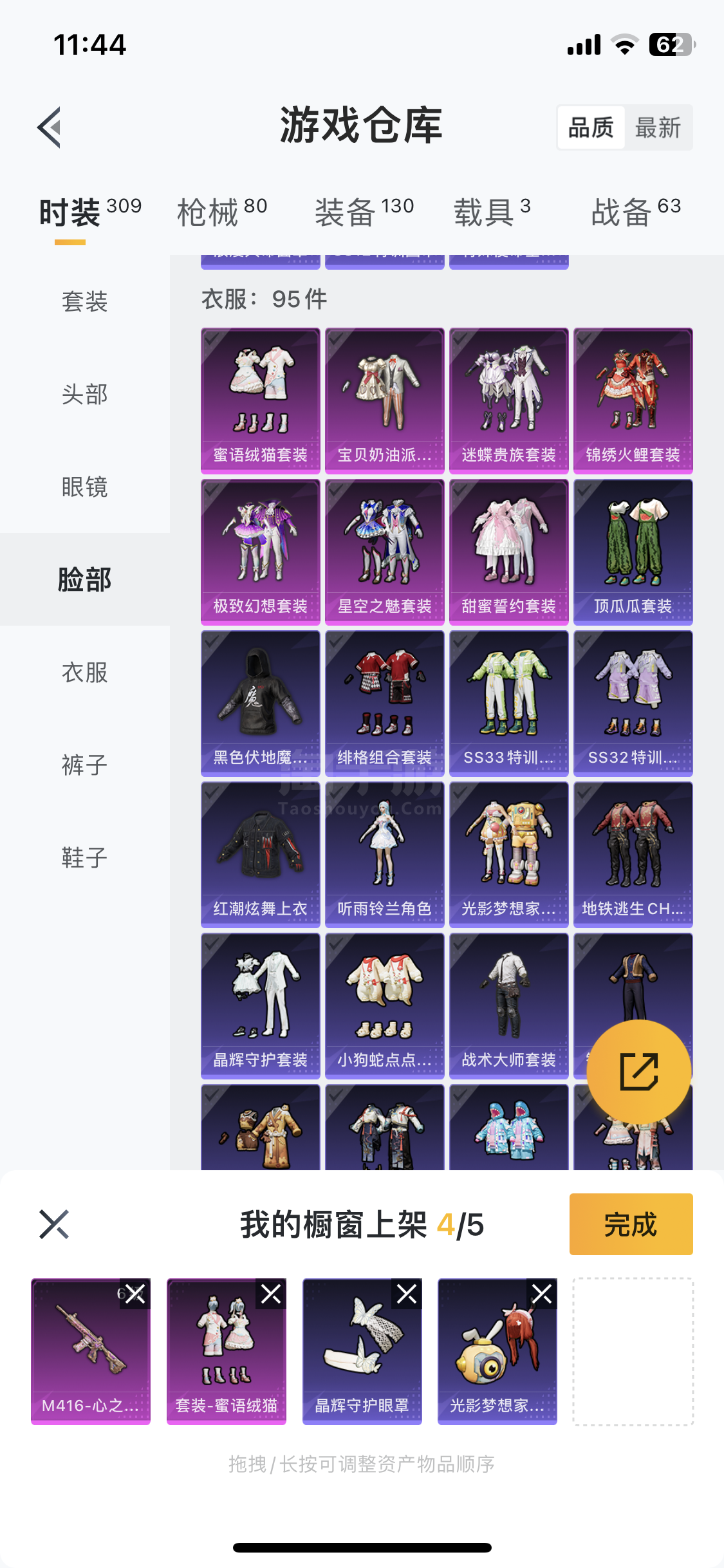Remove M416-心之 from the showcase
The width and height of the screenshot is (724, 1568).
(135, 1294)
